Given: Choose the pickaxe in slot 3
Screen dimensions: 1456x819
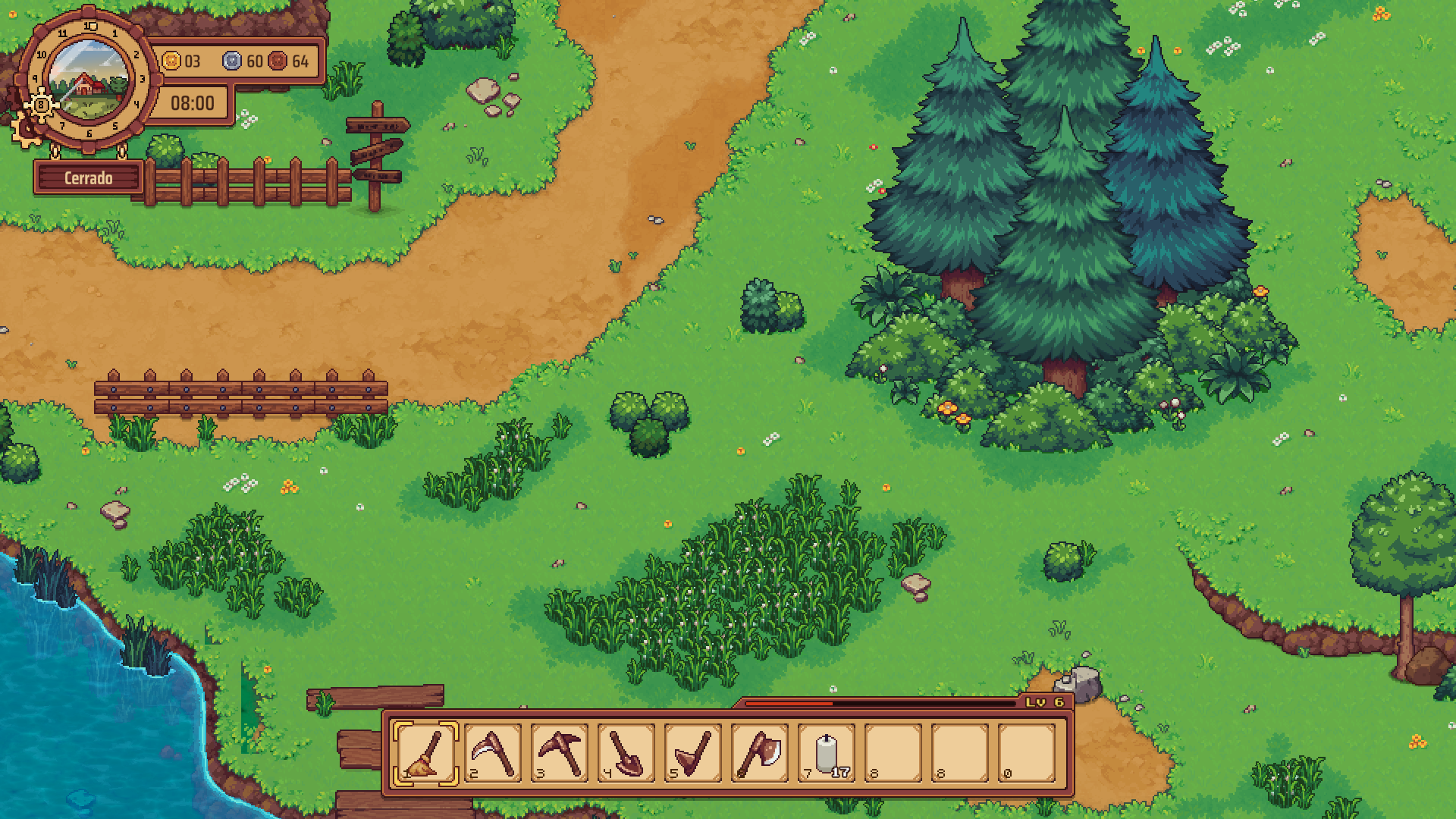Looking at the screenshot, I should point(560,753).
